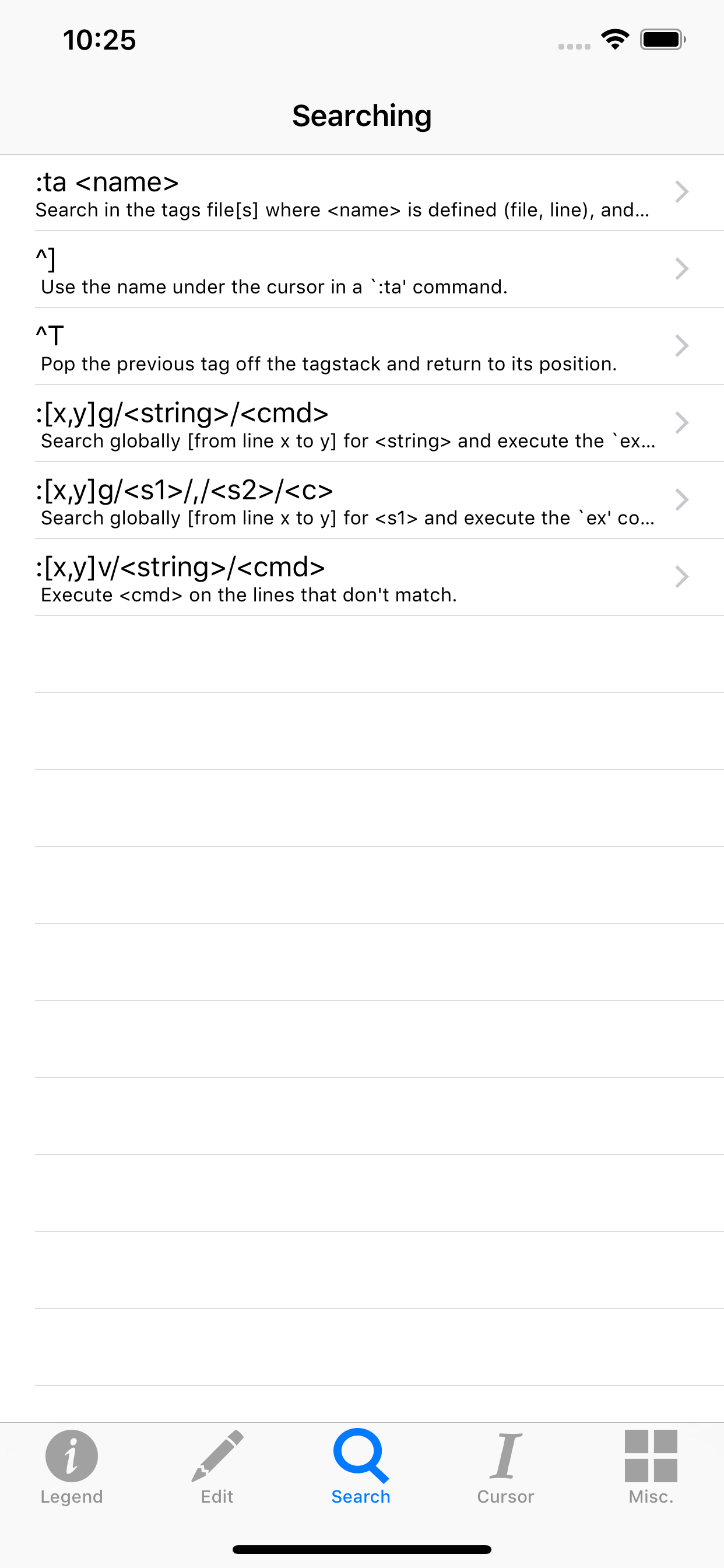View the '^T' pop tag entry
The height and width of the screenshot is (1568, 724).
pyautogui.click(x=362, y=346)
